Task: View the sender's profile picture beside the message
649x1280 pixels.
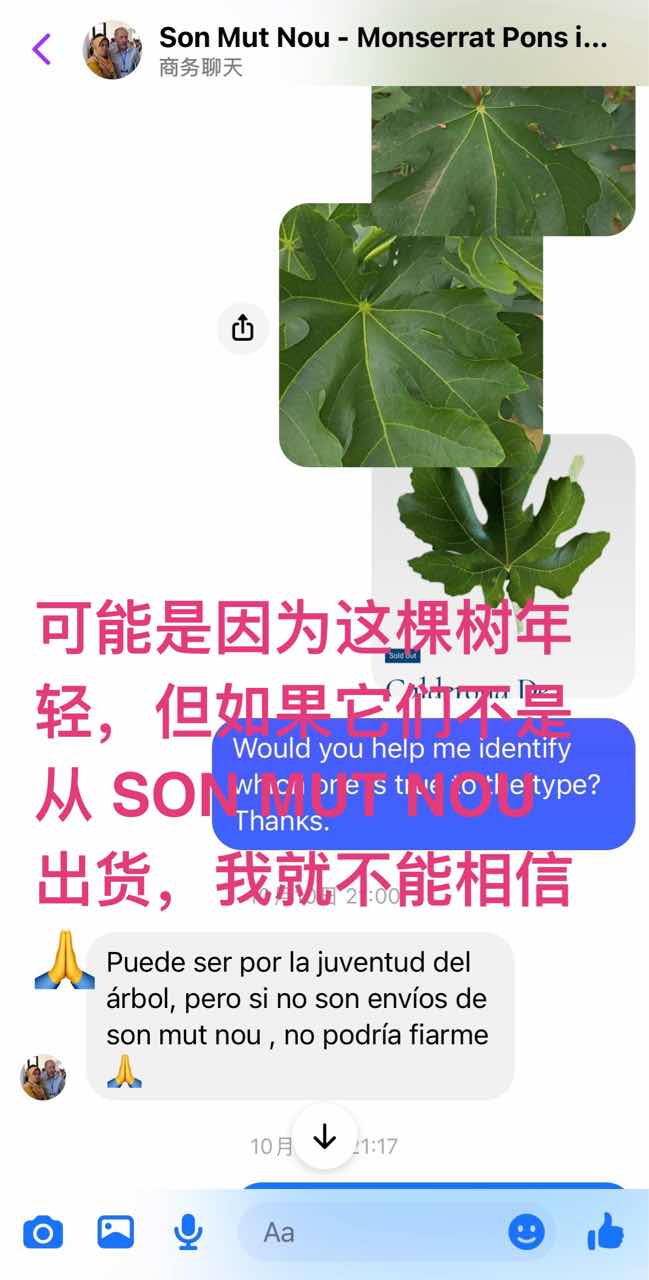Action: (43, 1077)
